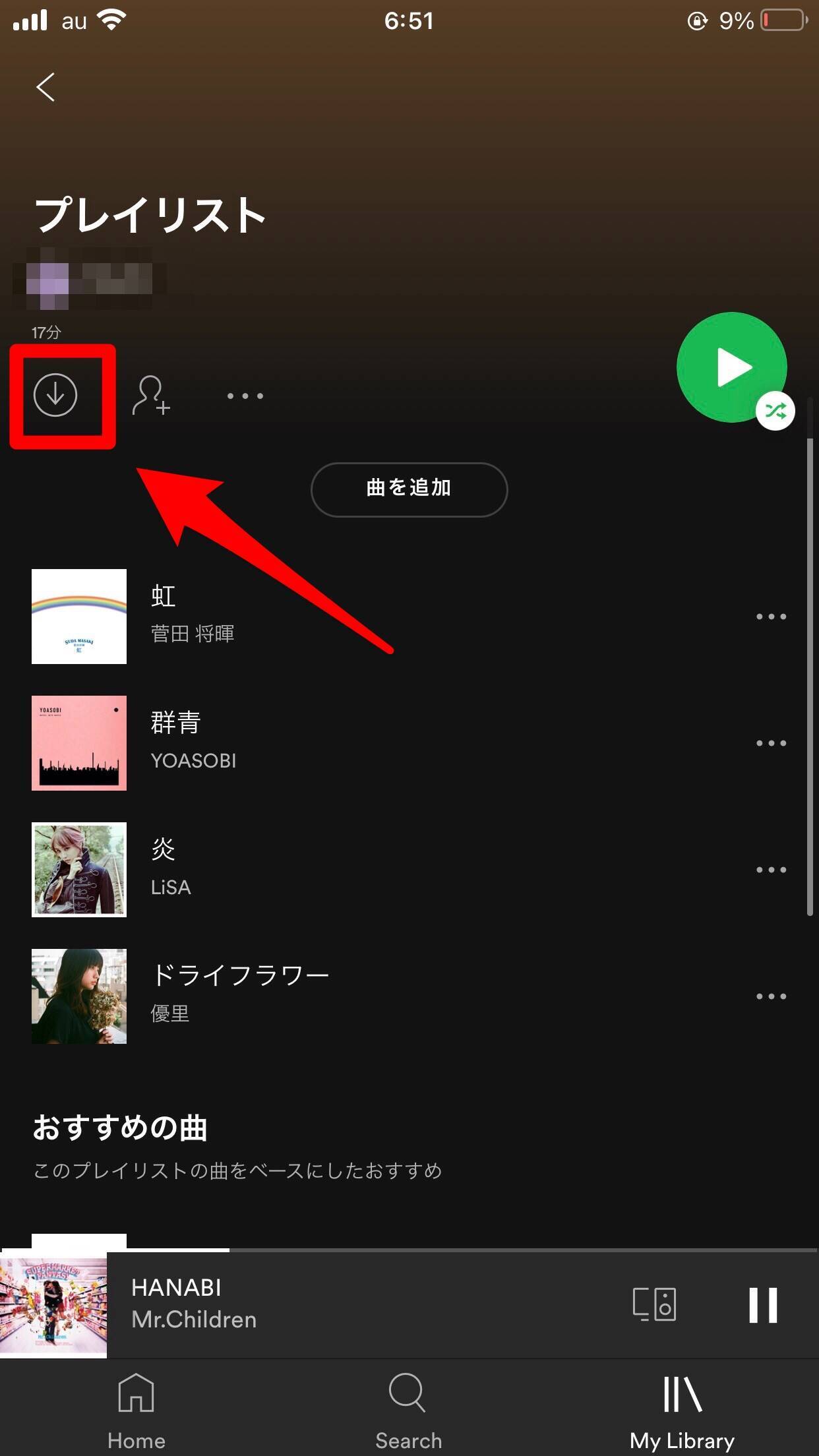
Task: Tap the 曲を追加 button
Action: (x=409, y=489)
